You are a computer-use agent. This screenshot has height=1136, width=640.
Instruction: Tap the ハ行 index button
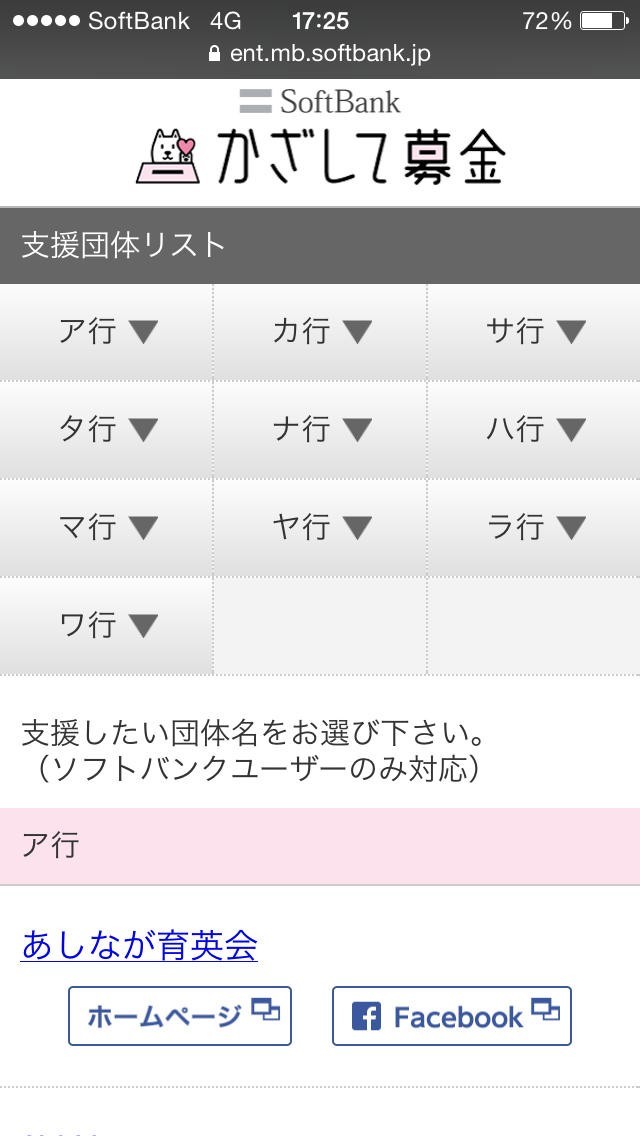[534, 429]
